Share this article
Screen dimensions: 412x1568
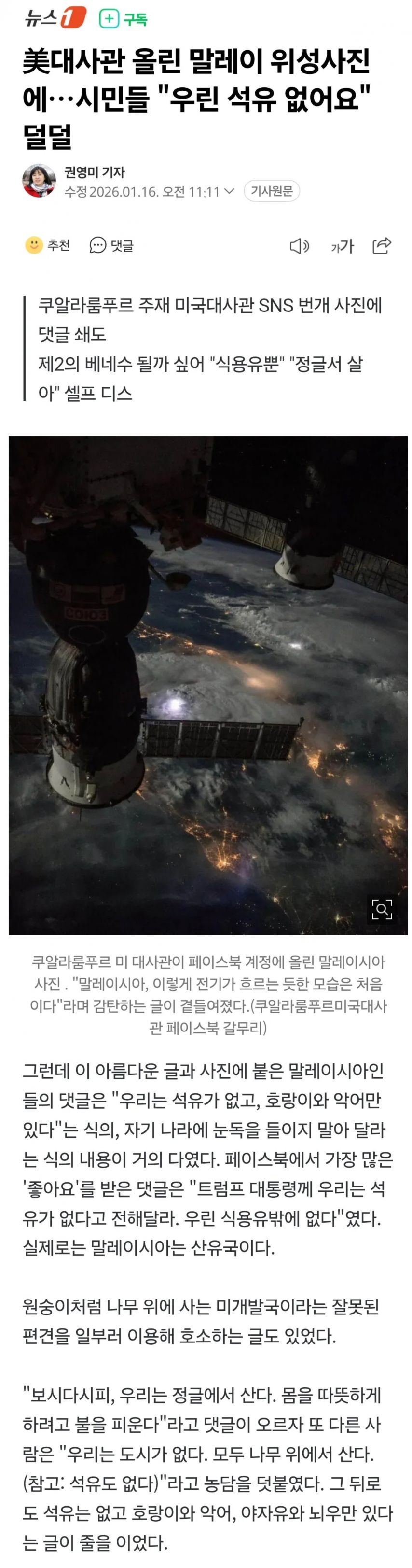[x=382, y=245]
